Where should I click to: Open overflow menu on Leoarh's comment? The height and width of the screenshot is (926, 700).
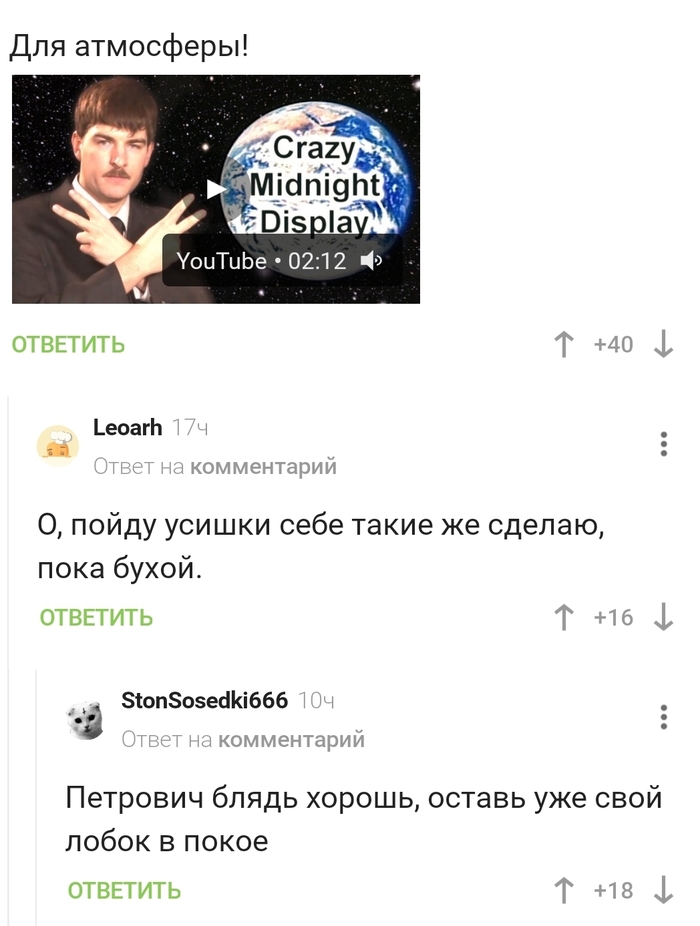click(664, 444)
